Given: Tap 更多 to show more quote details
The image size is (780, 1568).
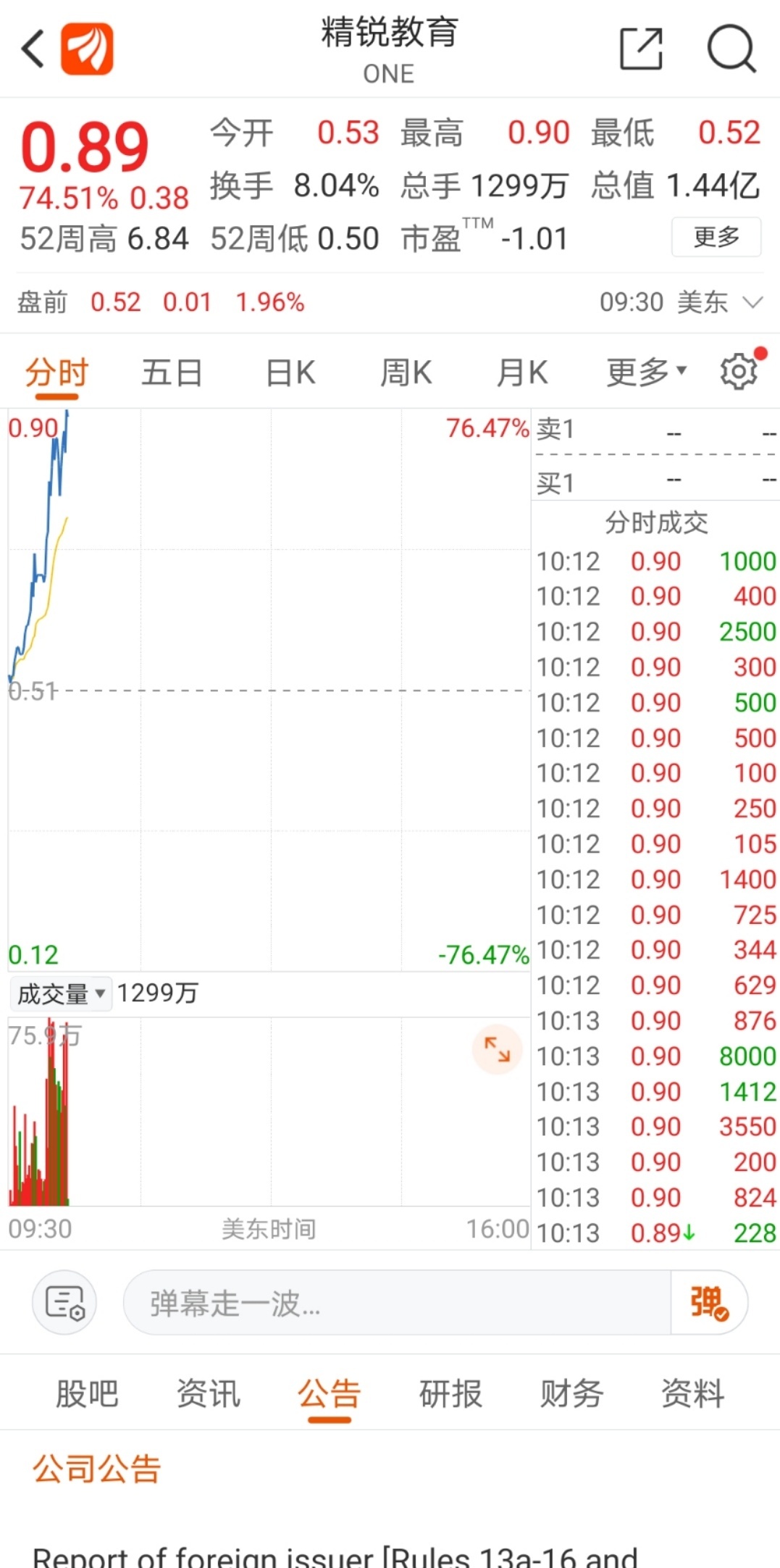Looking at the screenshot, I should pos(716,237).
